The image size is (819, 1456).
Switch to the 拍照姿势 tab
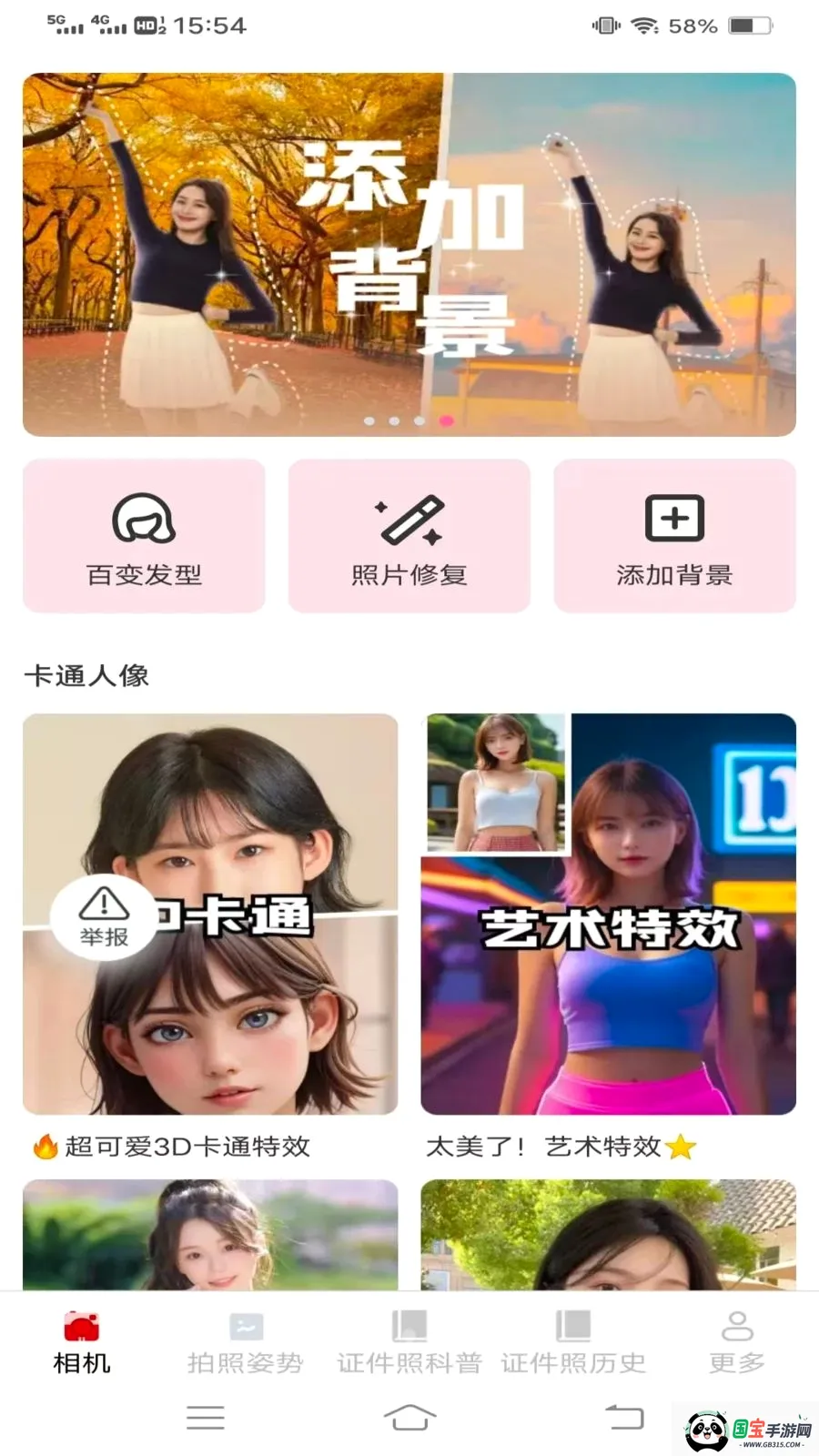[246, 1343]
